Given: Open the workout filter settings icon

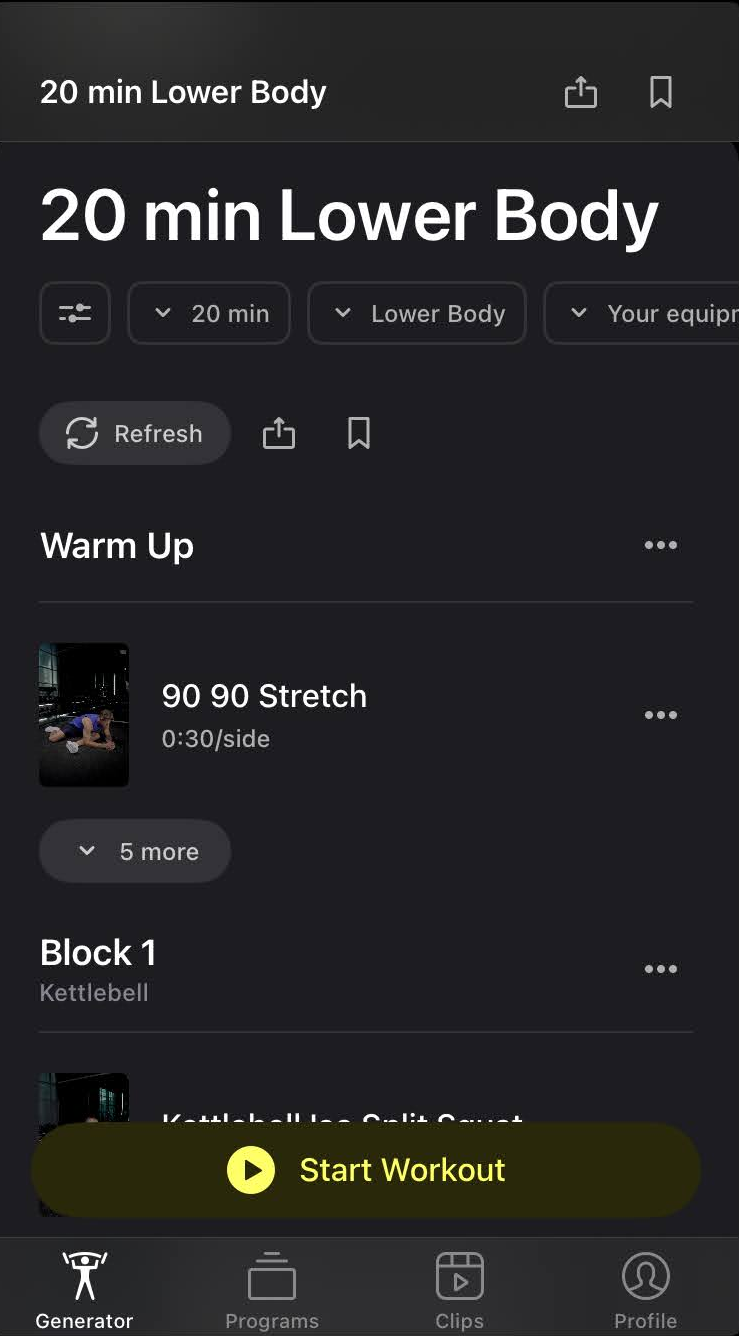Looking at the screenshot, I should point(74,313).
